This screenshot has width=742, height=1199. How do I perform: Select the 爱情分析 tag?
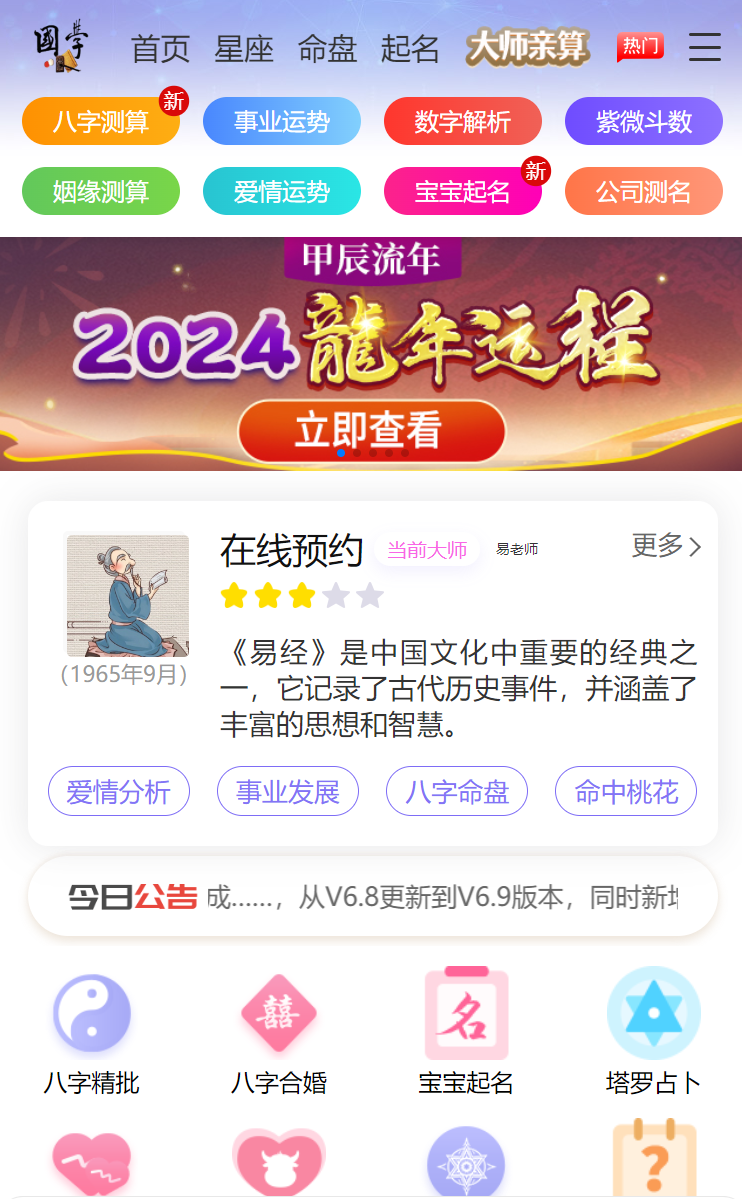pos(119,793)
